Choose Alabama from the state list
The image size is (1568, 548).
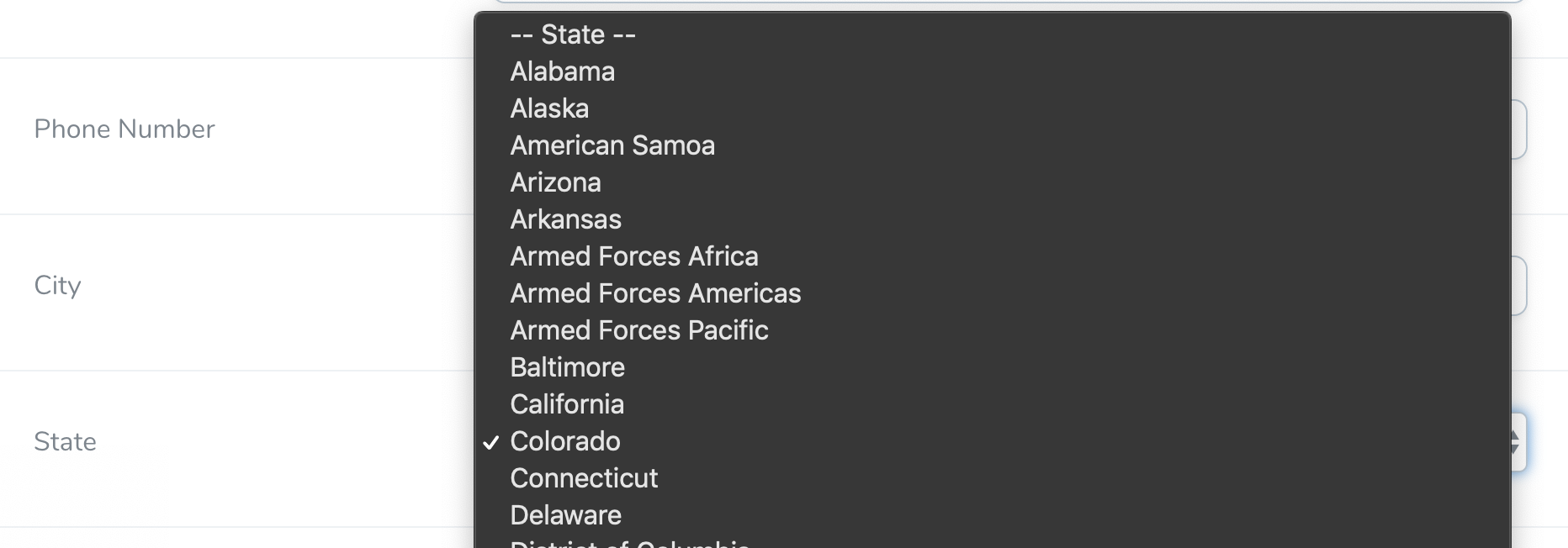pyautogui.click(x=562, y=71)
